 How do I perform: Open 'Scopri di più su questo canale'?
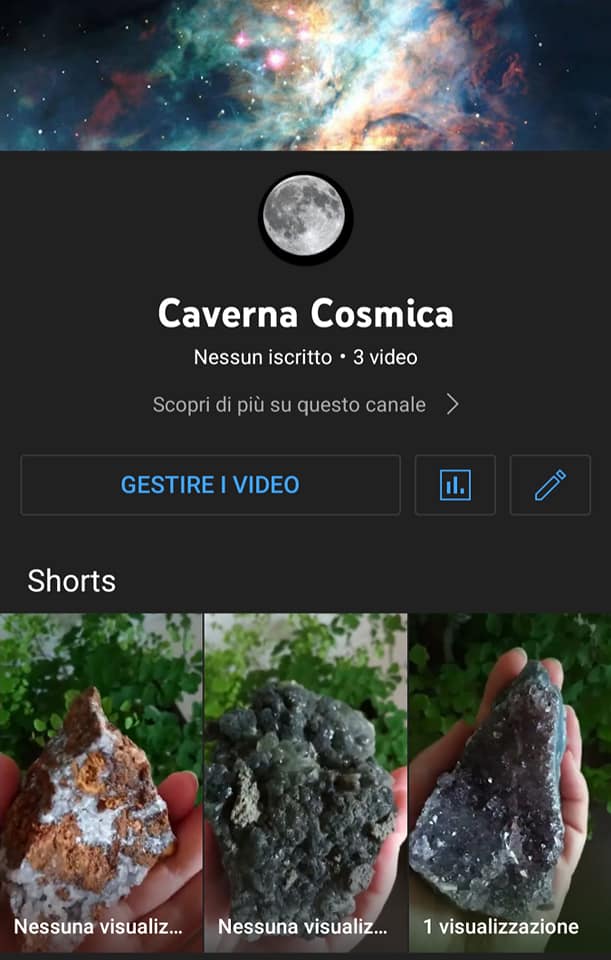point(305,405)
